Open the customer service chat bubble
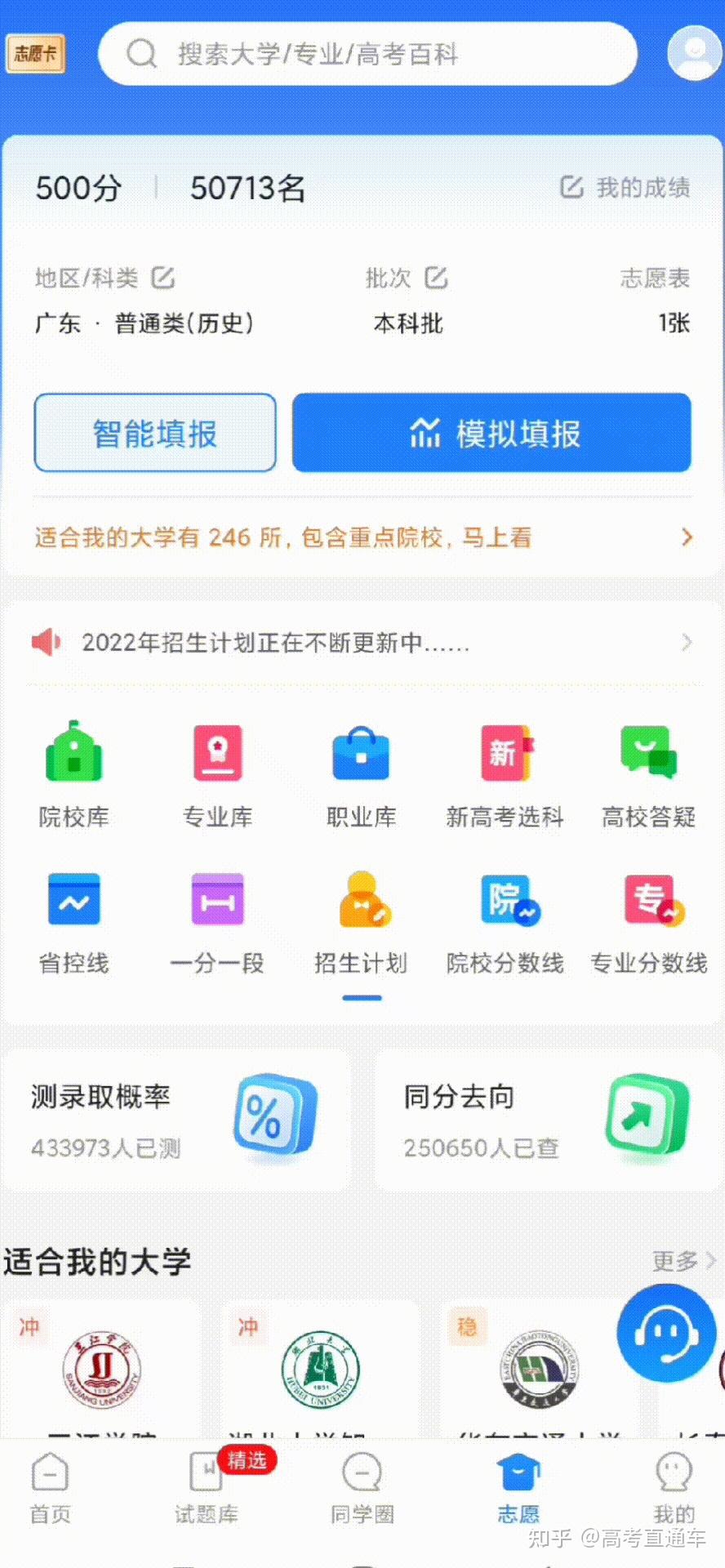 pos(666,1333)
